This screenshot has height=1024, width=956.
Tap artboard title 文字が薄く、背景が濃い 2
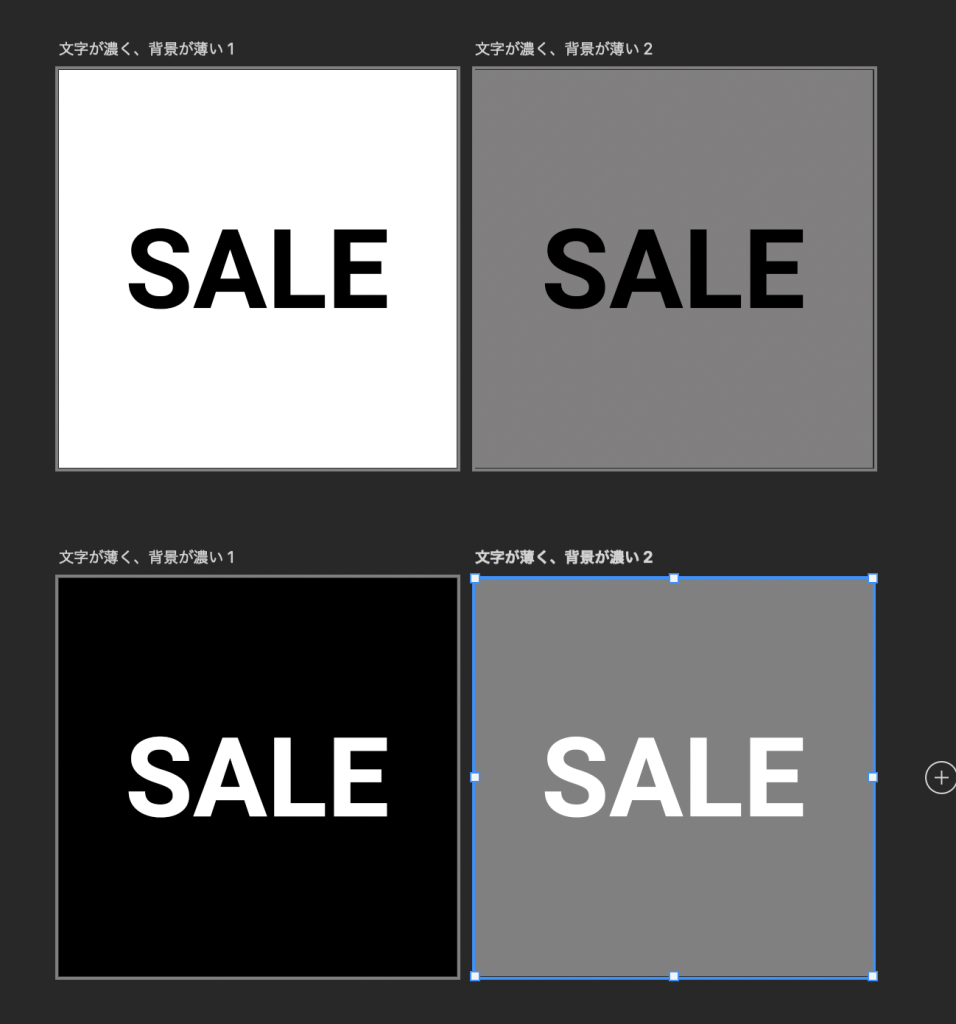(563, 557)
